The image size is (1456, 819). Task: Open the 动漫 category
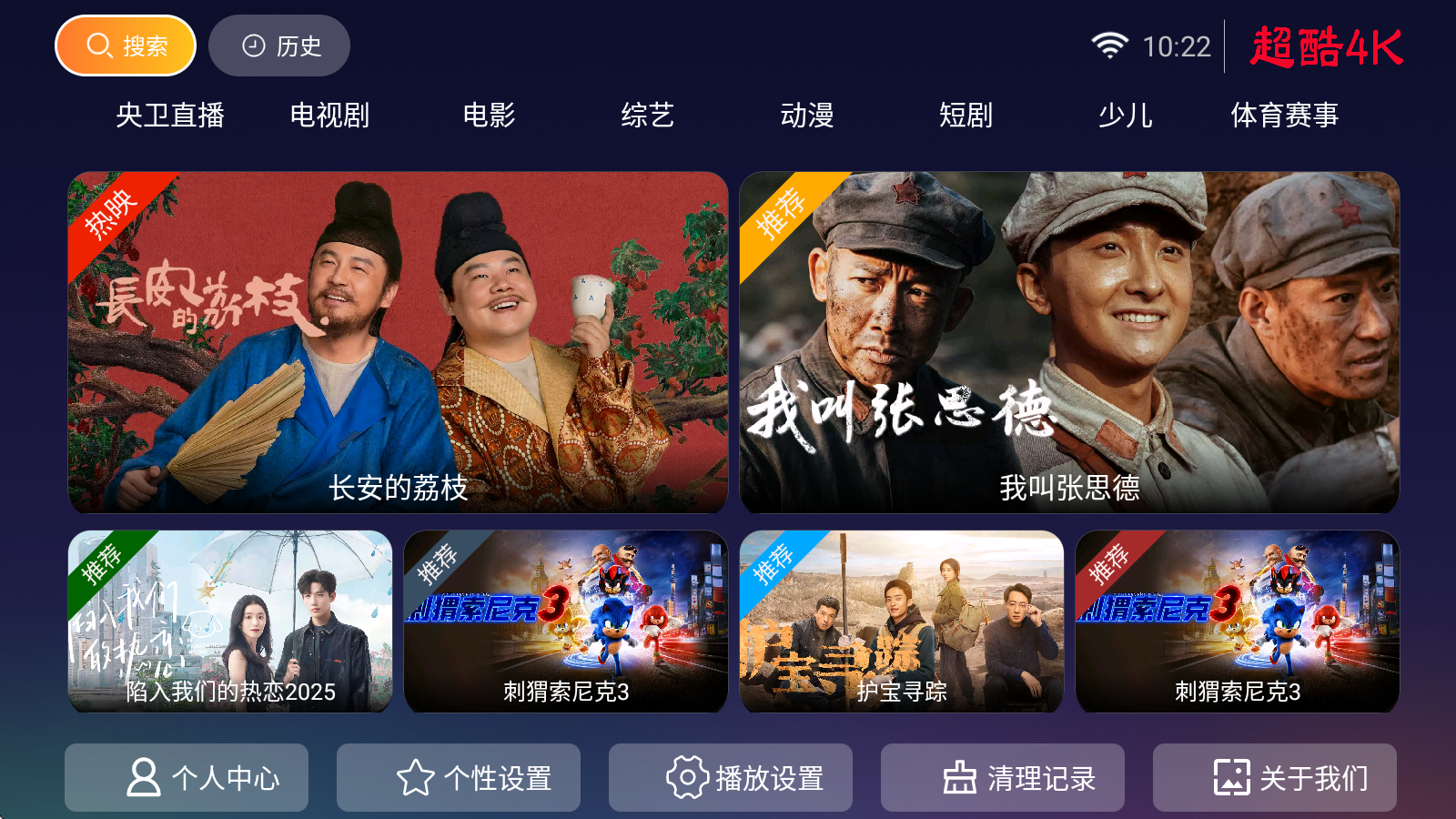coord(806,116)
